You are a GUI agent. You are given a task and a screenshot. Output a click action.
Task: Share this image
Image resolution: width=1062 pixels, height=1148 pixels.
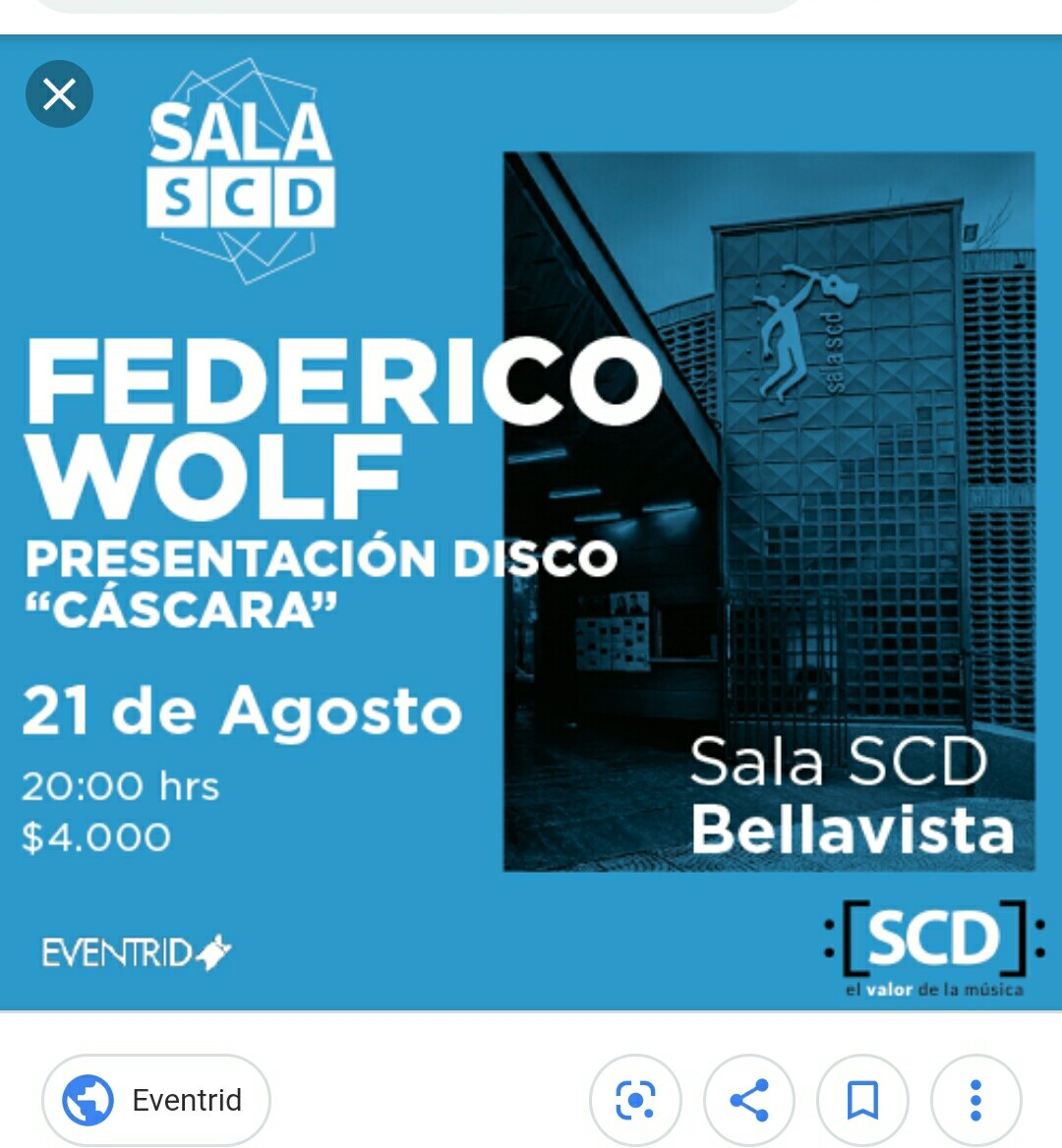(748, 1100)
